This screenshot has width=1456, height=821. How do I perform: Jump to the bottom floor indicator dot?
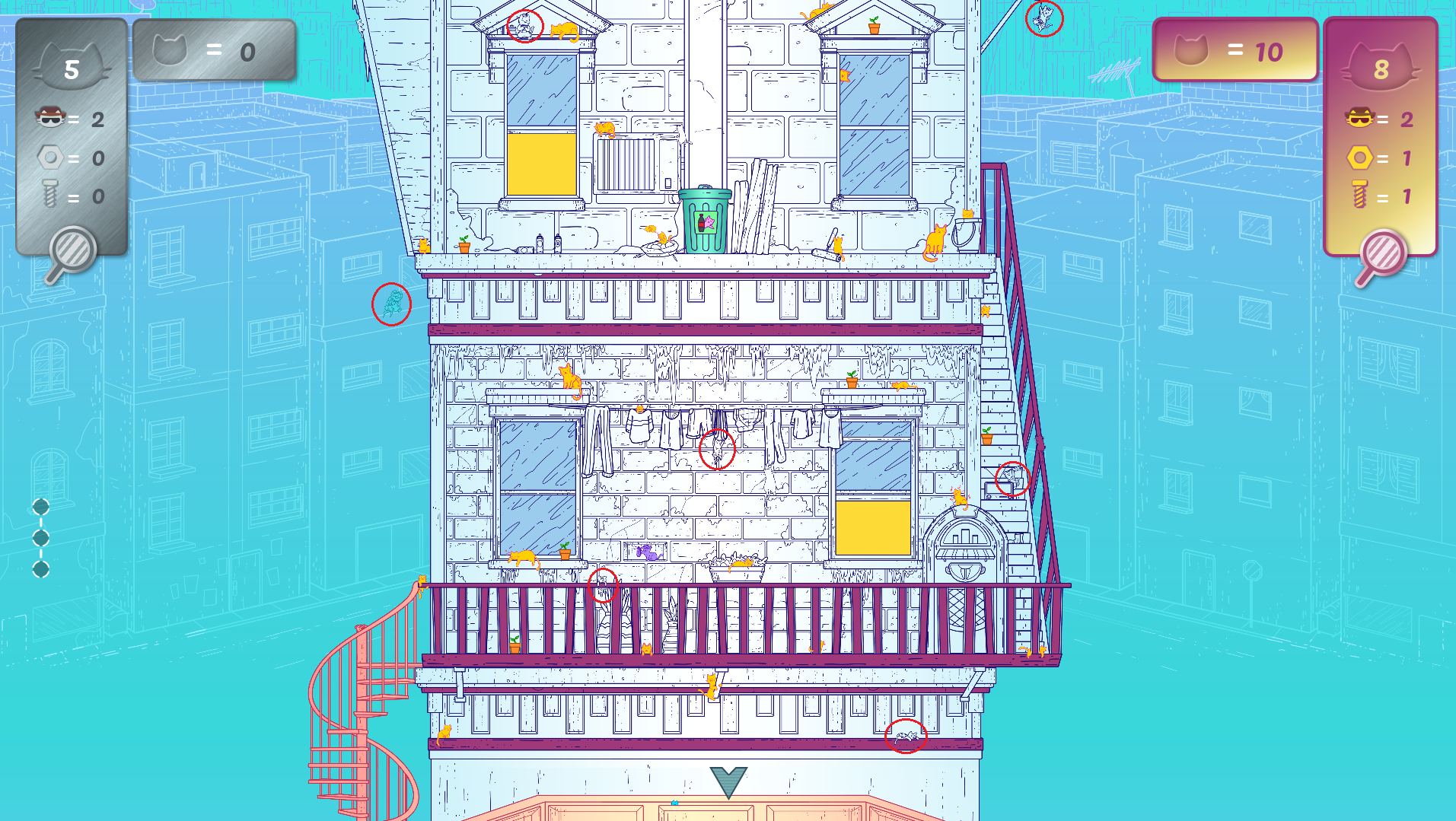click(x=41, y=569)
